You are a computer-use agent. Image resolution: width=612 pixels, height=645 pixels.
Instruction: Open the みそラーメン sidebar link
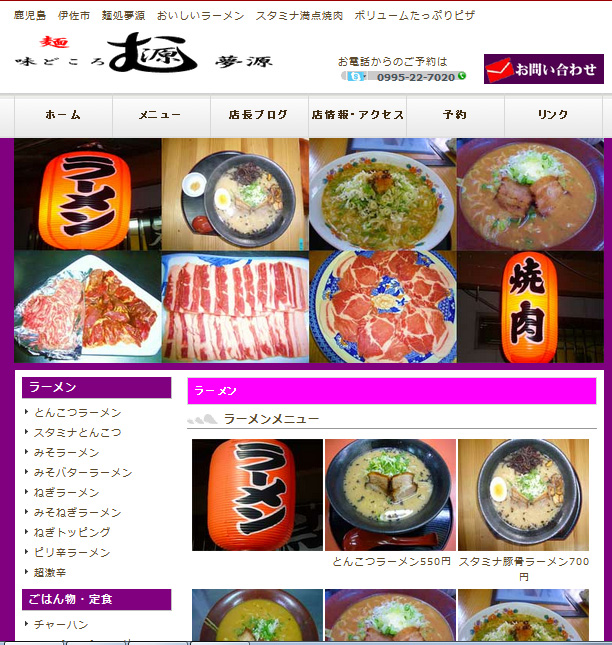click(66, 452)
